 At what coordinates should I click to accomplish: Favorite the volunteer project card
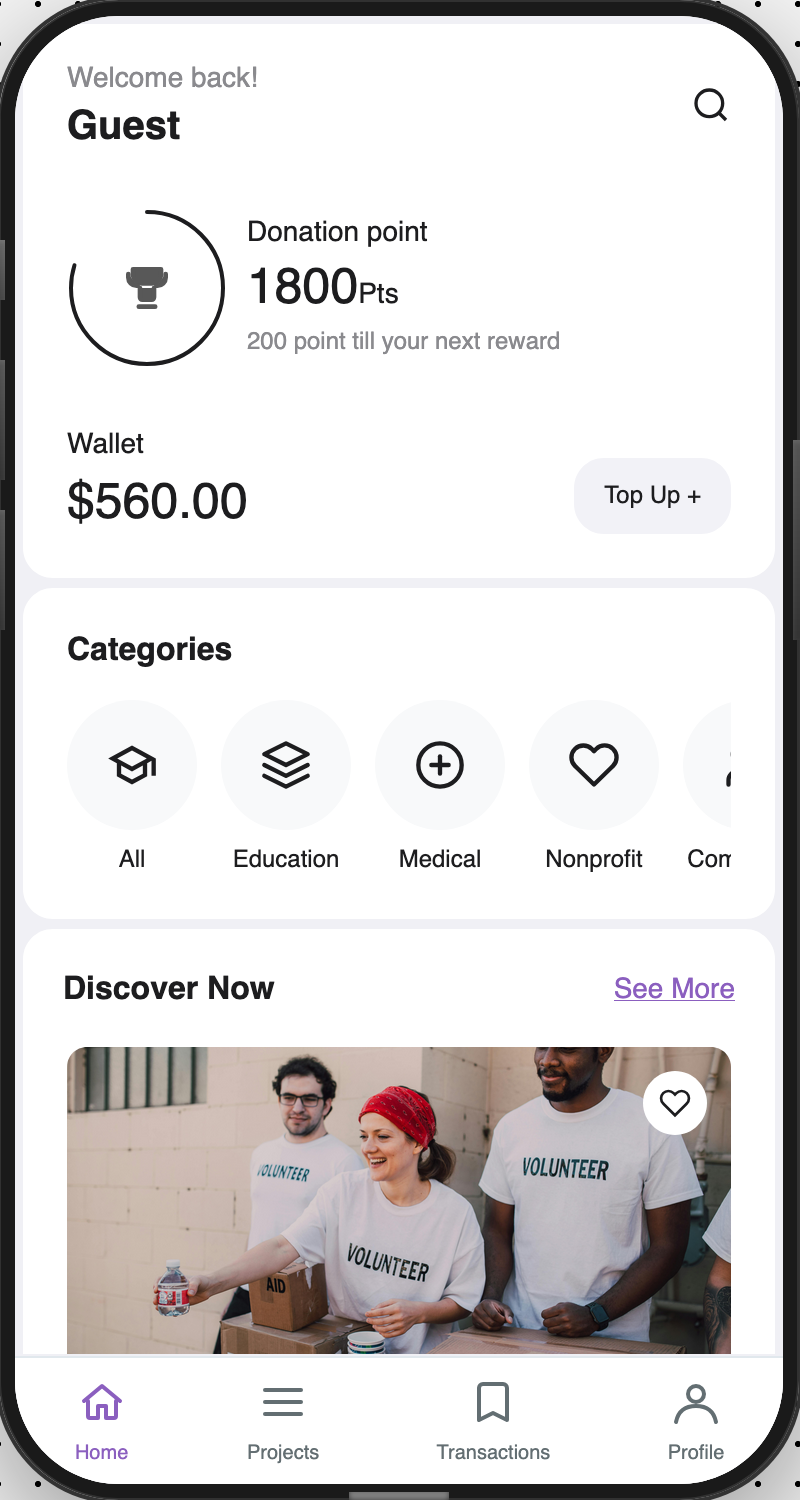675,1103
